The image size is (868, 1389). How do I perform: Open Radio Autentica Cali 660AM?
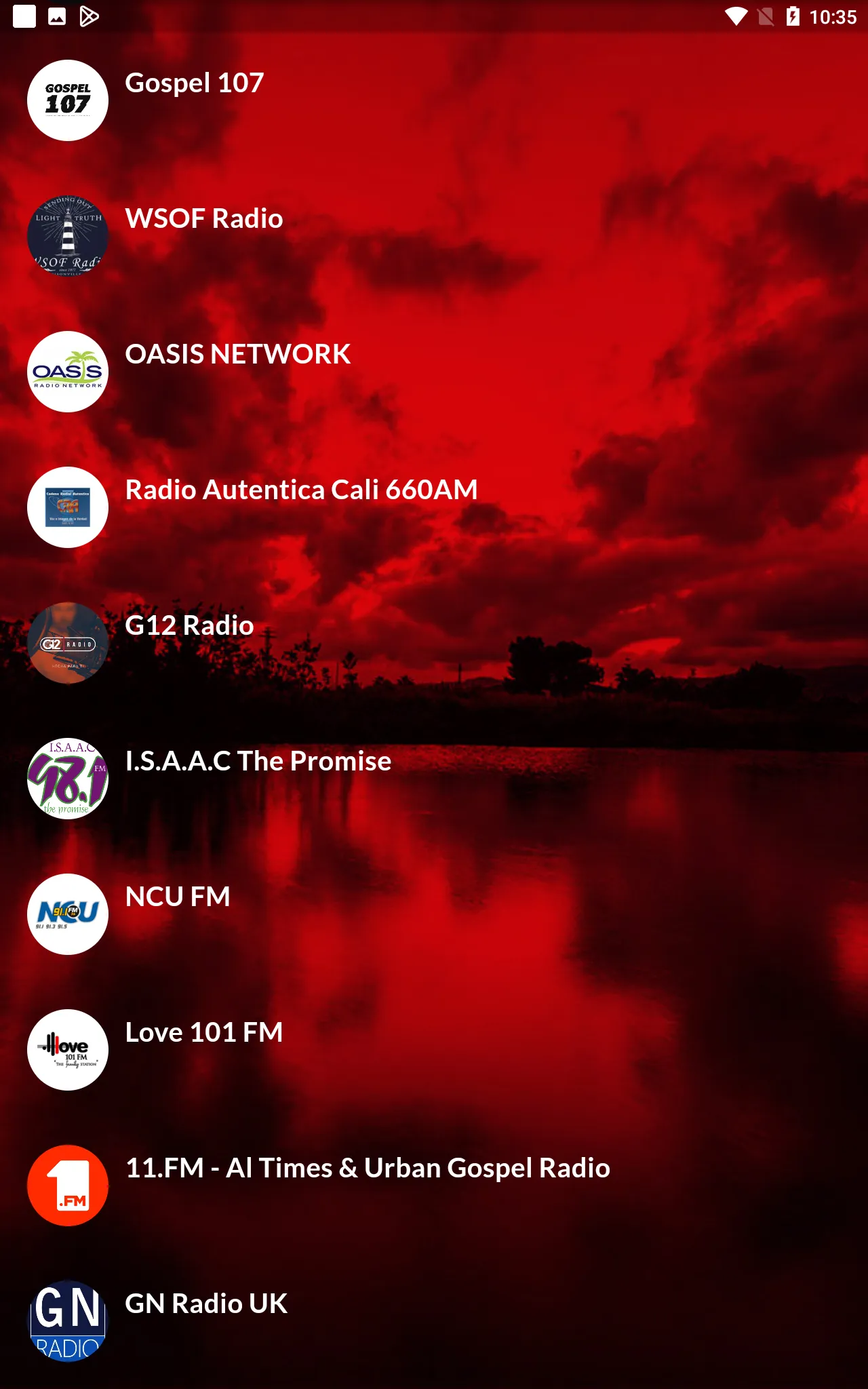434,507
